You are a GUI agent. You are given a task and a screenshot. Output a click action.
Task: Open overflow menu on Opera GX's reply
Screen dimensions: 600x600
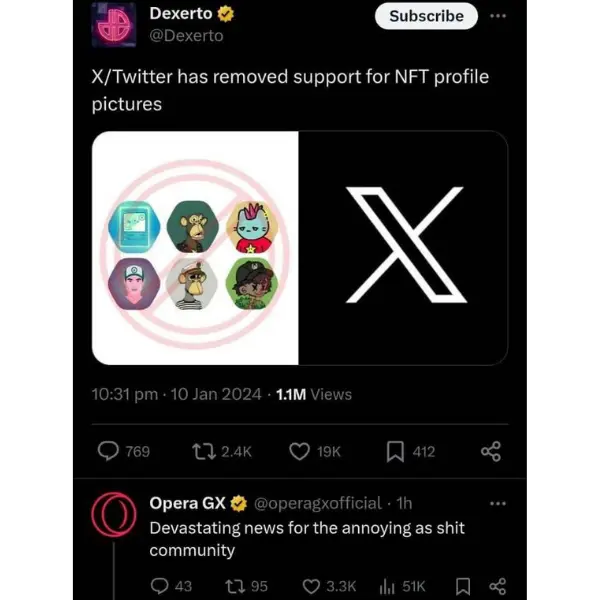[497, 503]
